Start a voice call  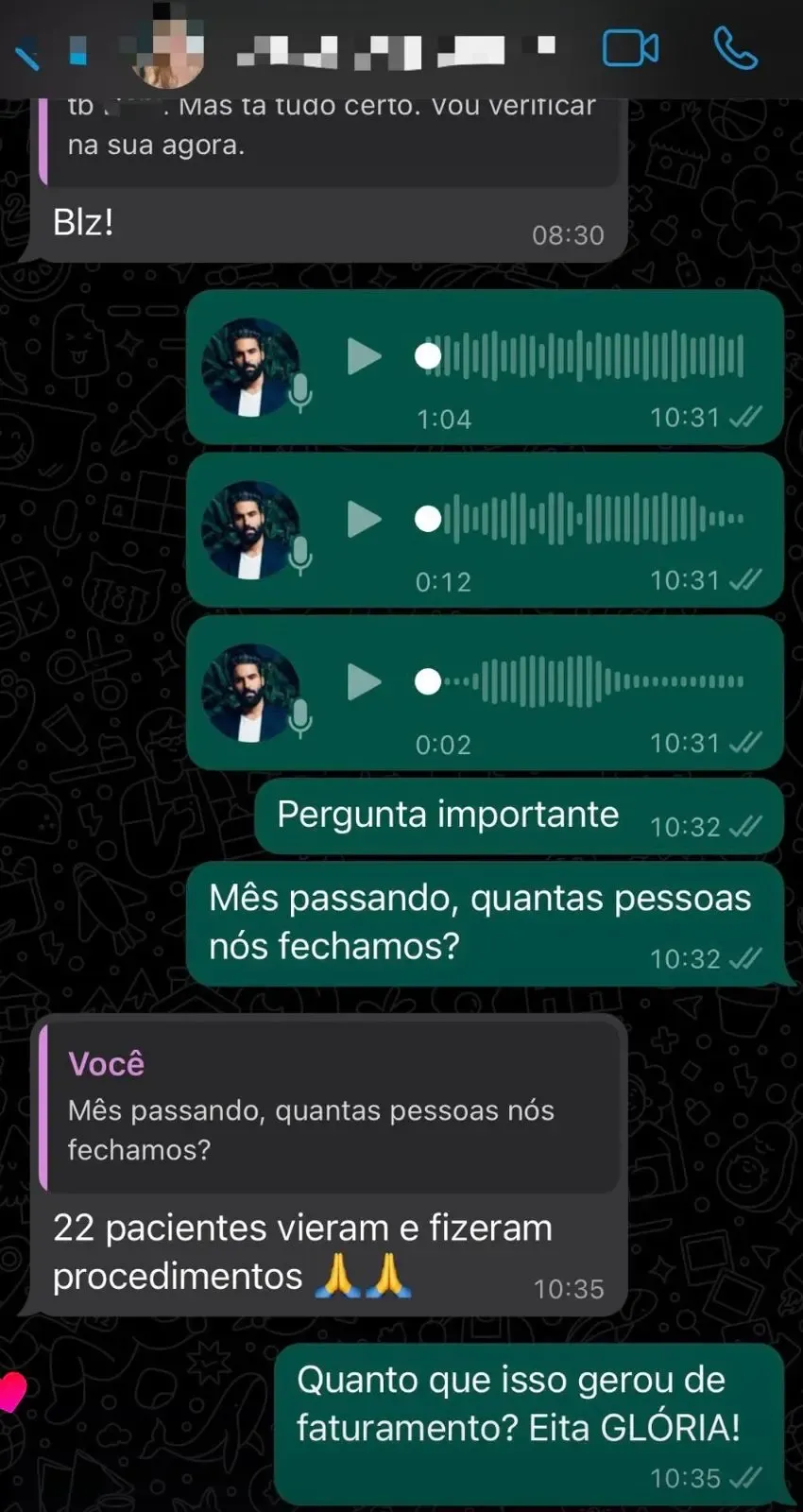coord(735,48)
